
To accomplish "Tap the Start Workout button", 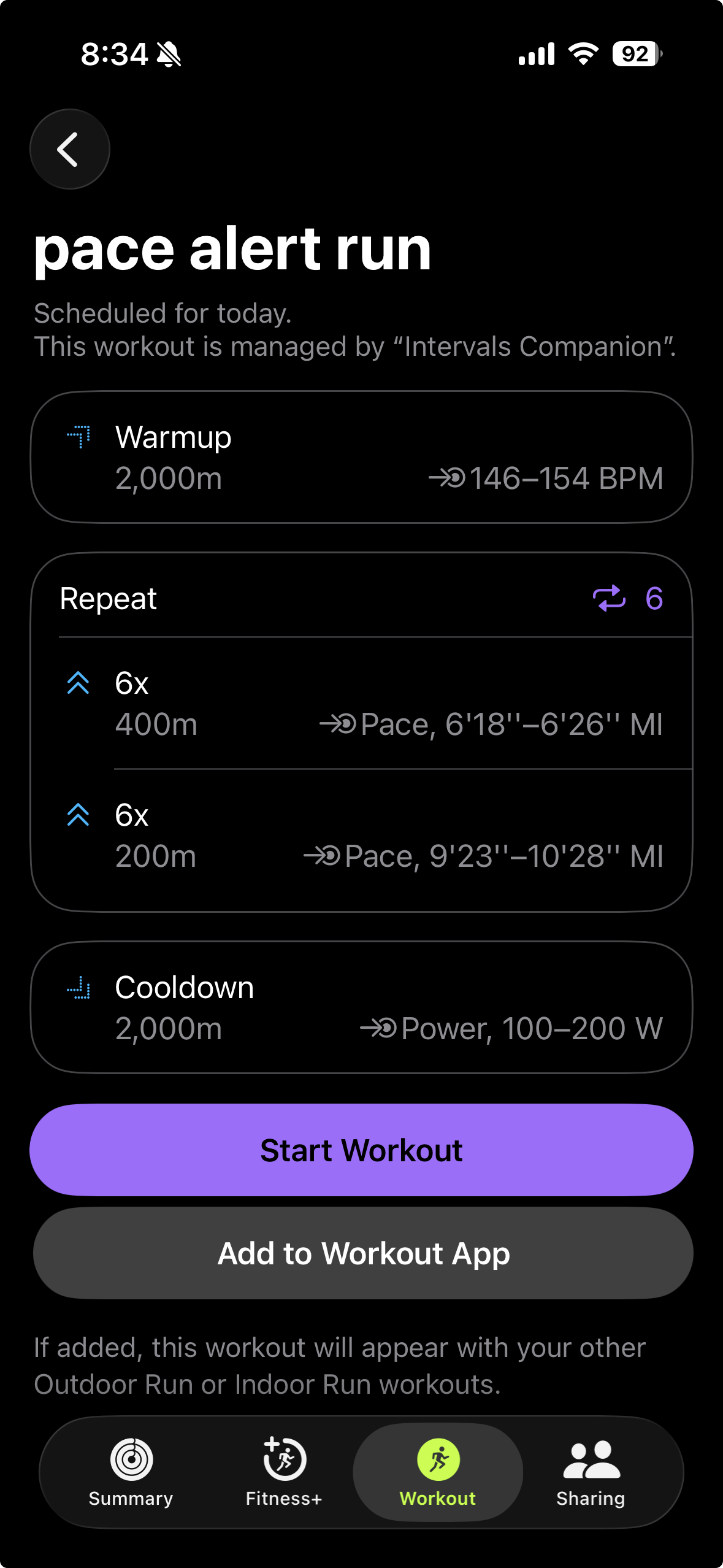I will click(361, 1150).
